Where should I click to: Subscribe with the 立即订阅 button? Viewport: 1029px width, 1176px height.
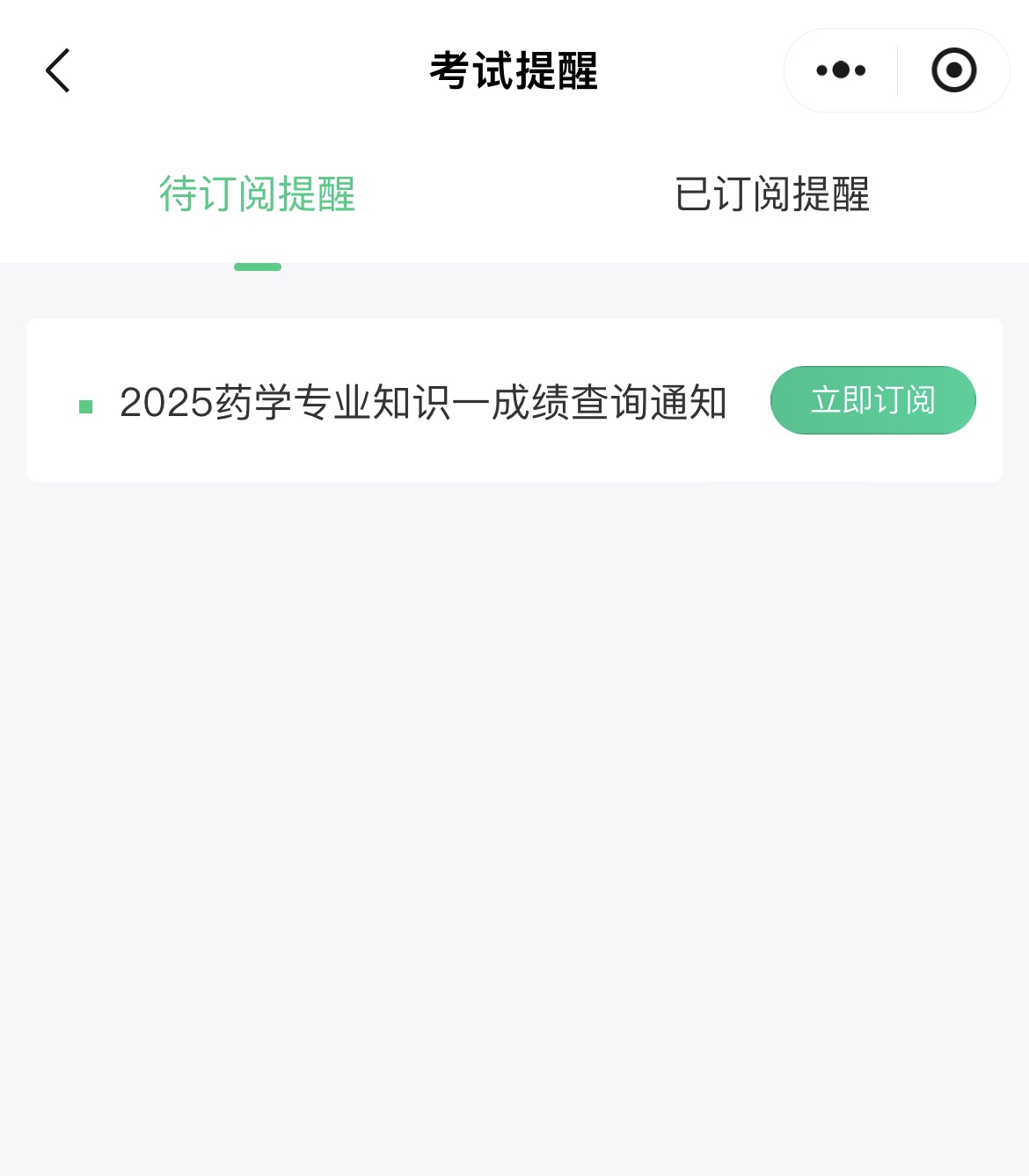872,400
